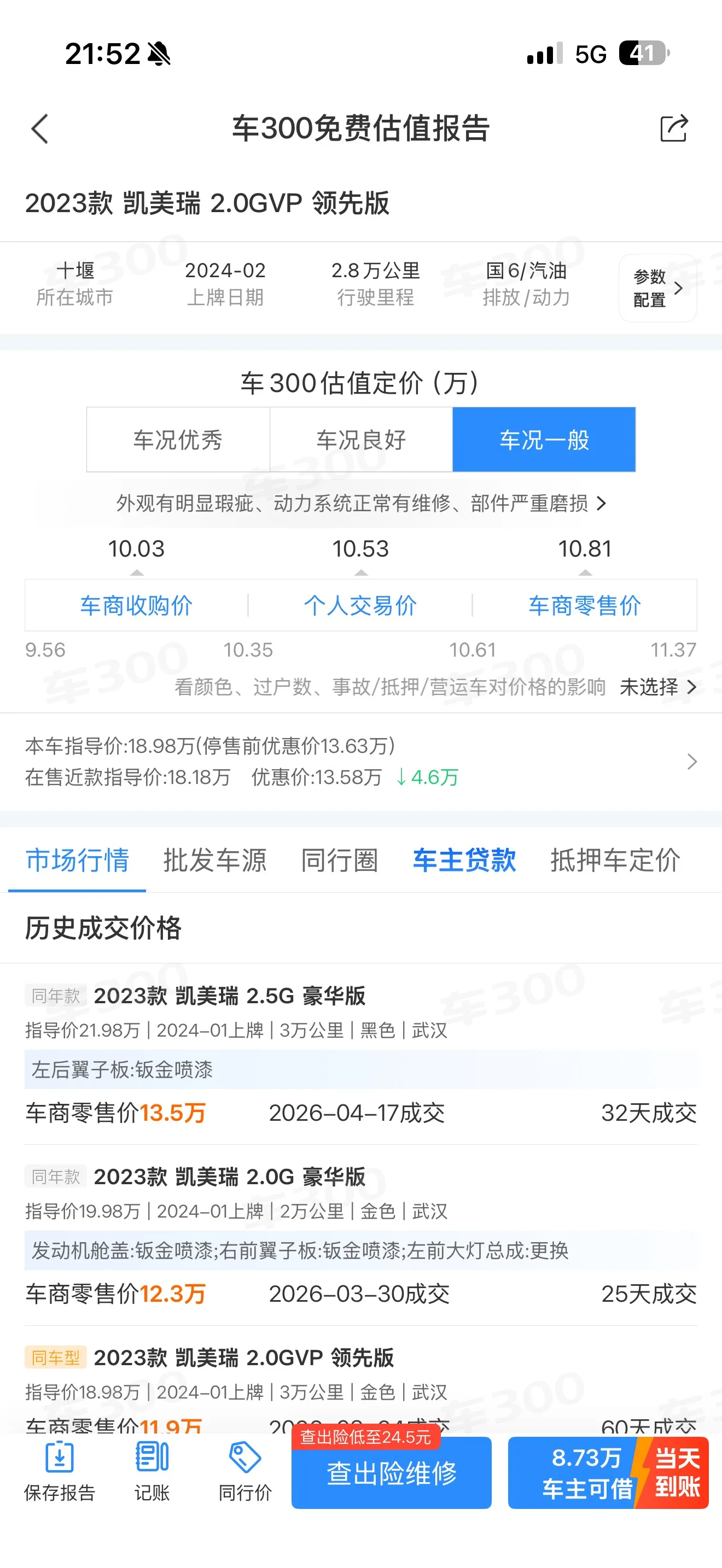
Task: Share the valuation report
Action: pyautogui.click(x=674, y=128)
